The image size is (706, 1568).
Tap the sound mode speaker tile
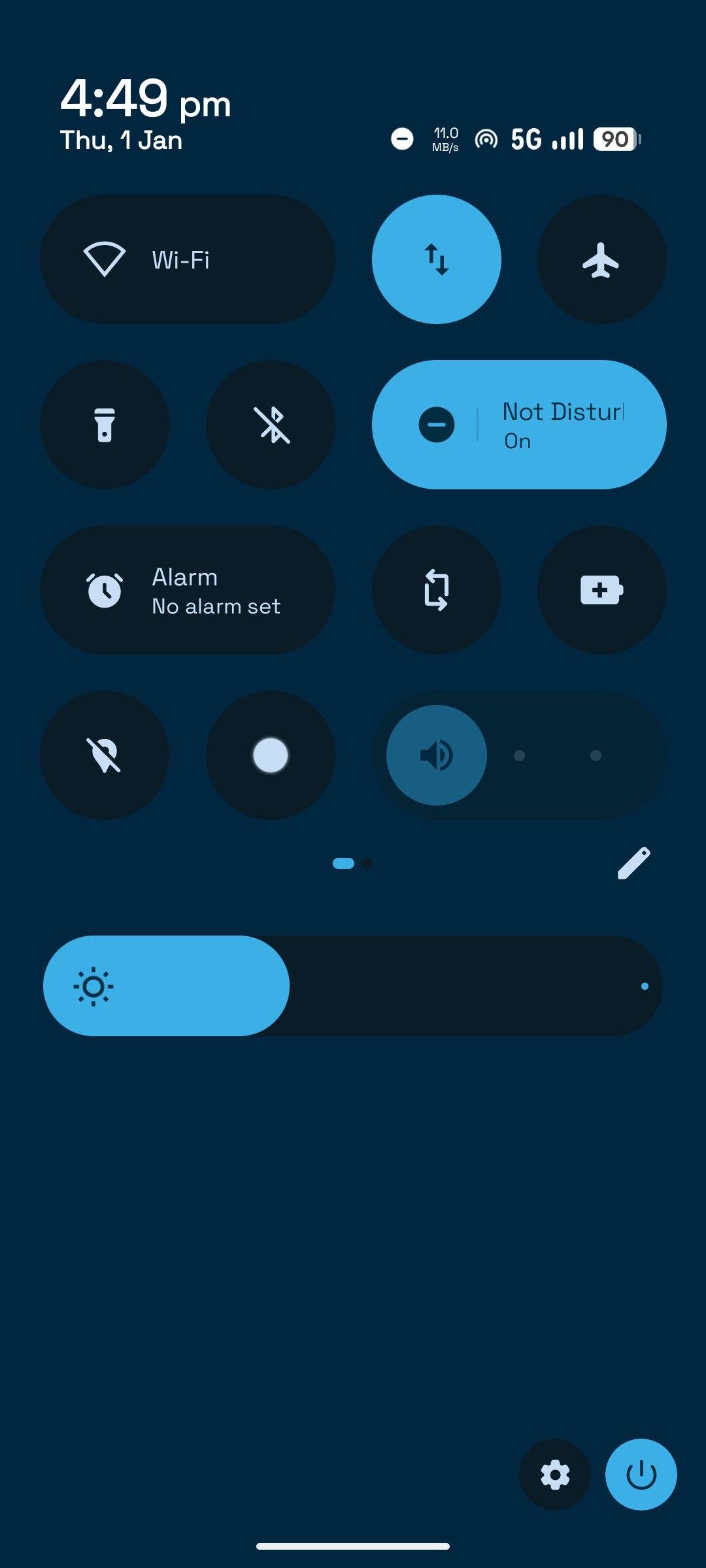(x=436, y=755)
